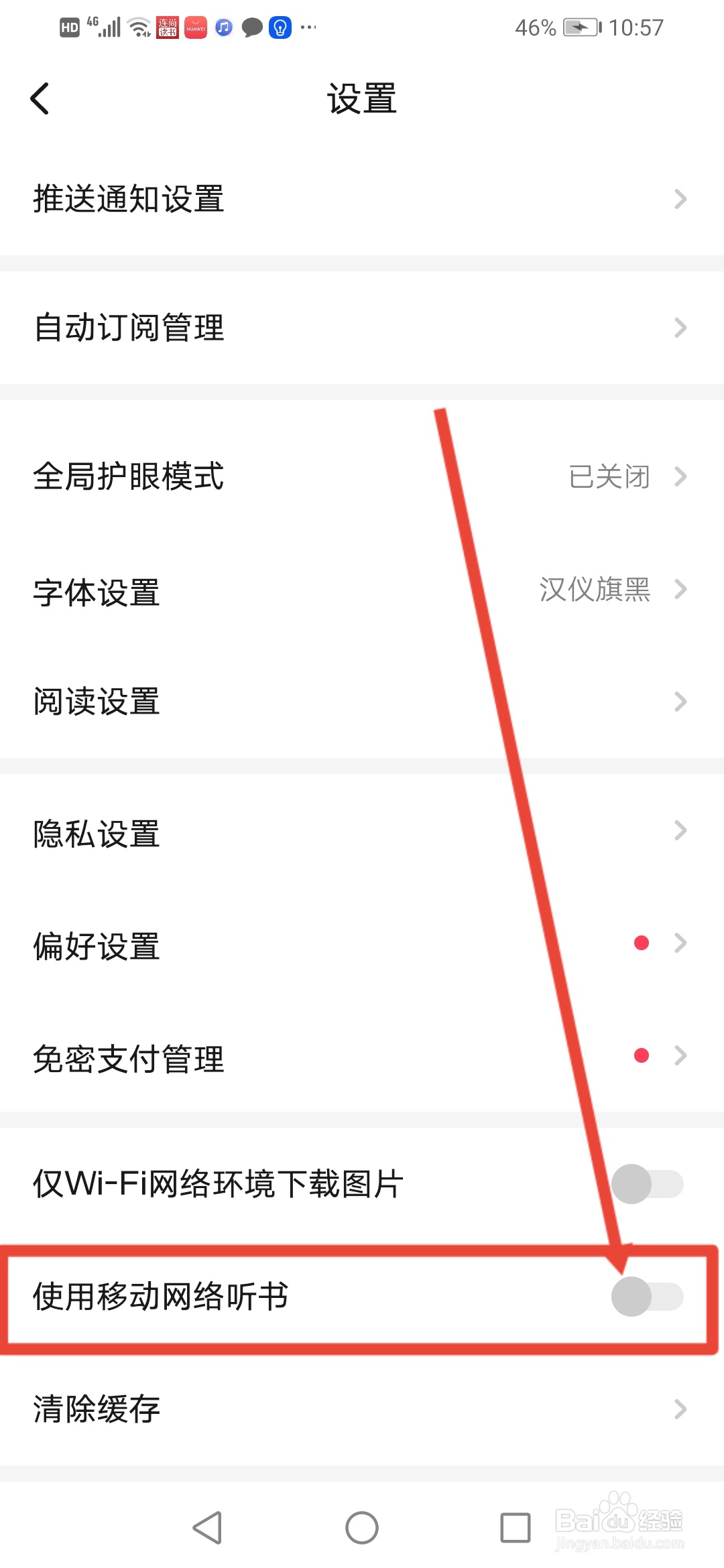Tap 免密支付管理 row with red dot

pyautogui.click(x=362, y=1057)
